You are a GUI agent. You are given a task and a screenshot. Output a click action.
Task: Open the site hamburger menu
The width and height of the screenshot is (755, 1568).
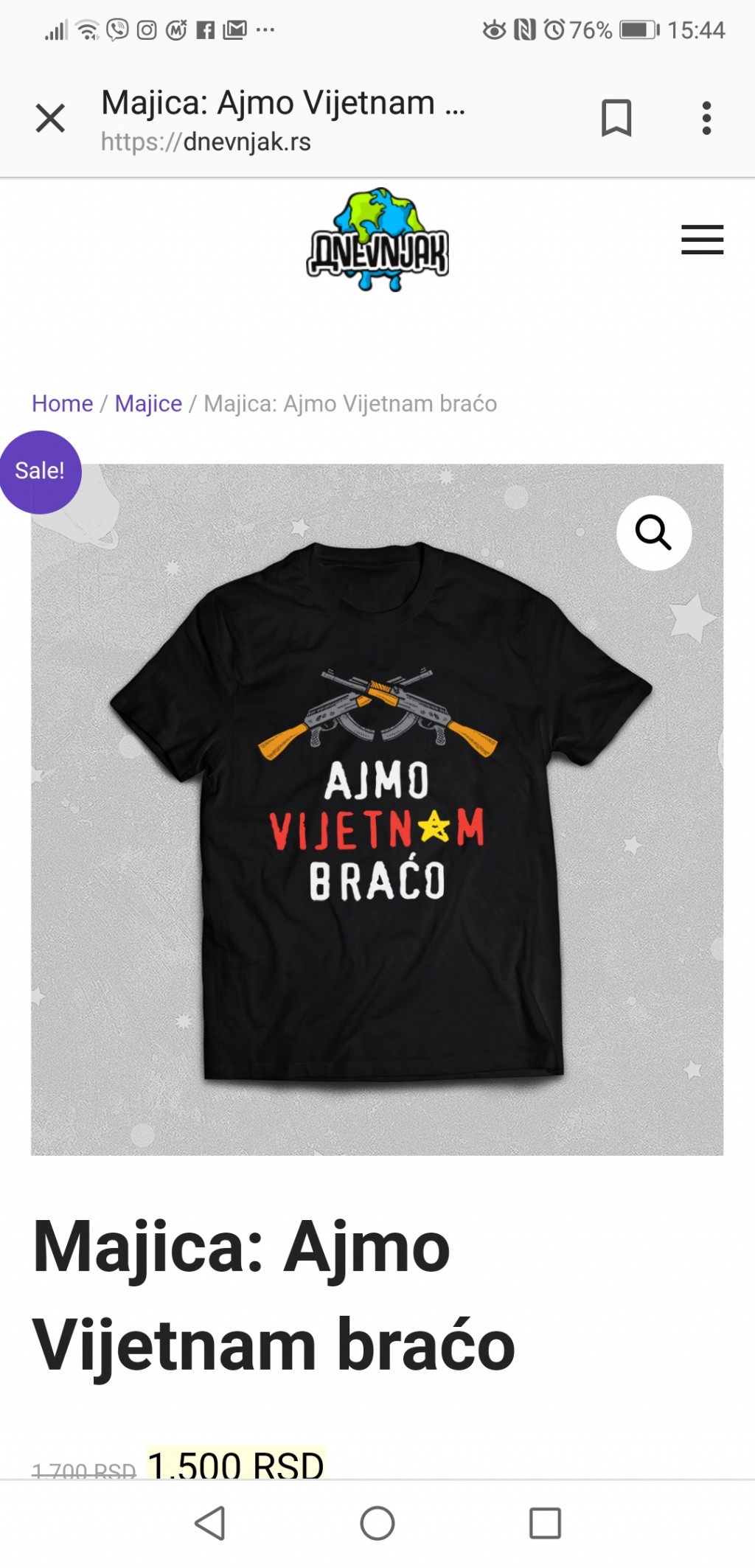pos(702,240)
